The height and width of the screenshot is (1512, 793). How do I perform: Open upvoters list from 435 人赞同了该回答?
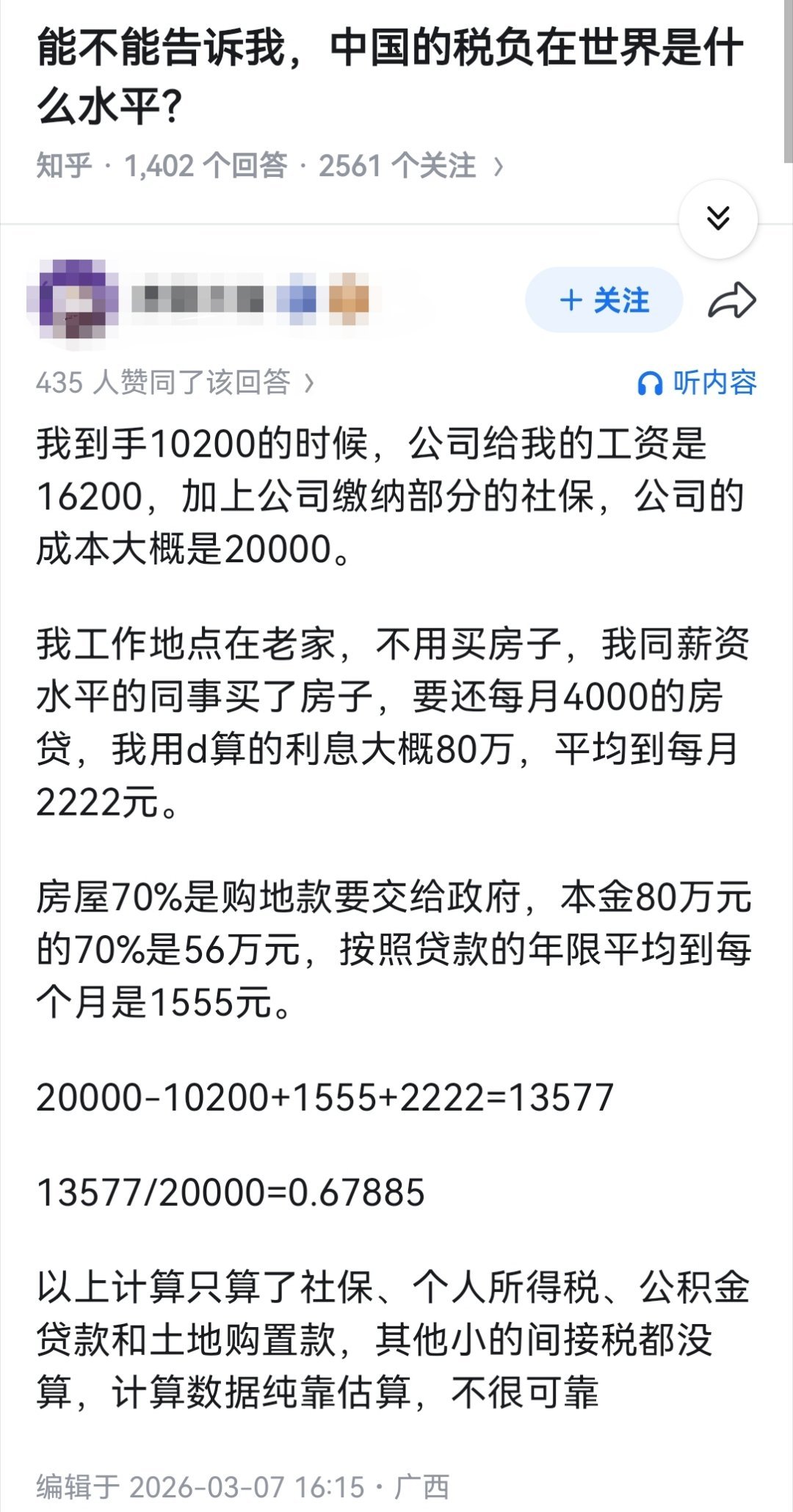[x=169, y=381]
